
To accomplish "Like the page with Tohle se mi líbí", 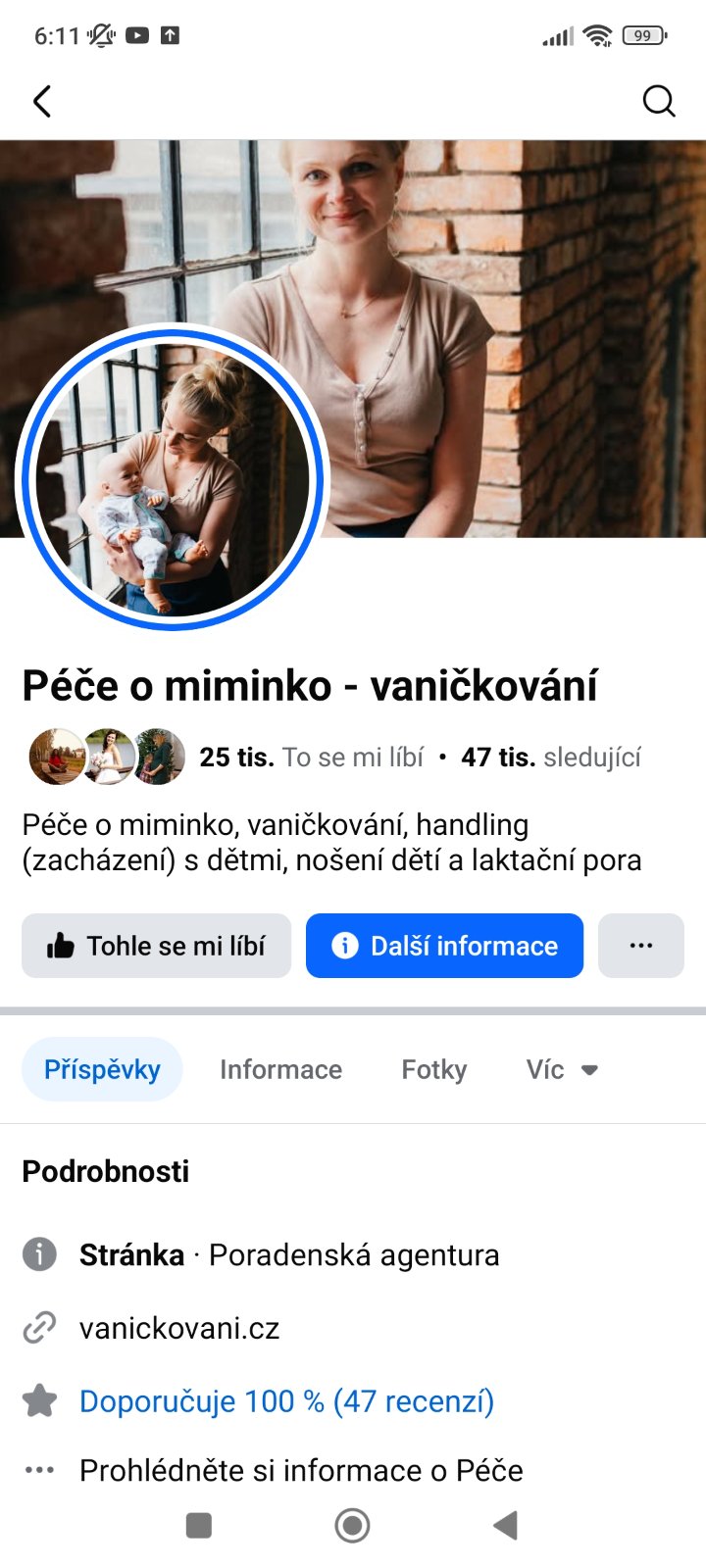I will tap(157, 946).
